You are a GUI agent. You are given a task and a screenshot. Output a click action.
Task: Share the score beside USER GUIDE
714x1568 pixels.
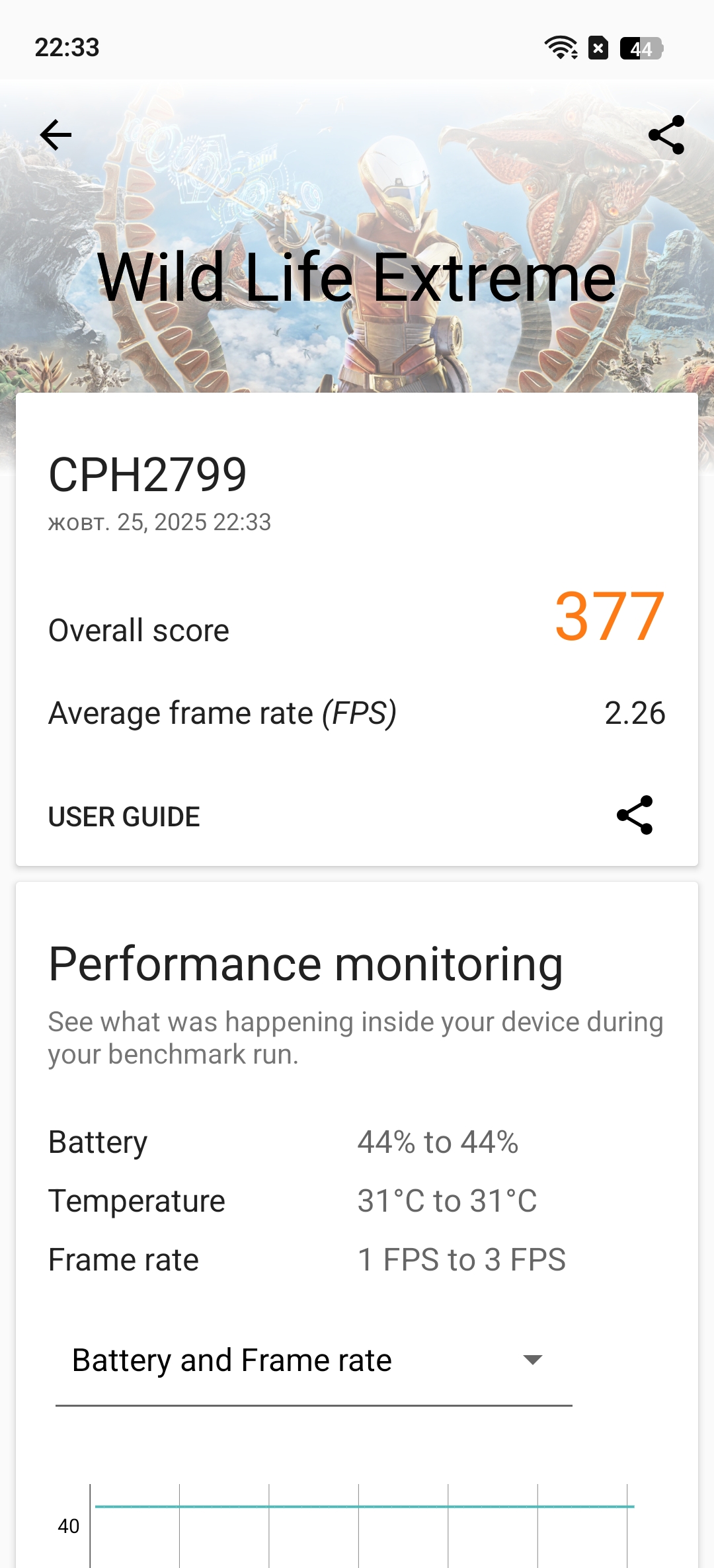point(635,815)
